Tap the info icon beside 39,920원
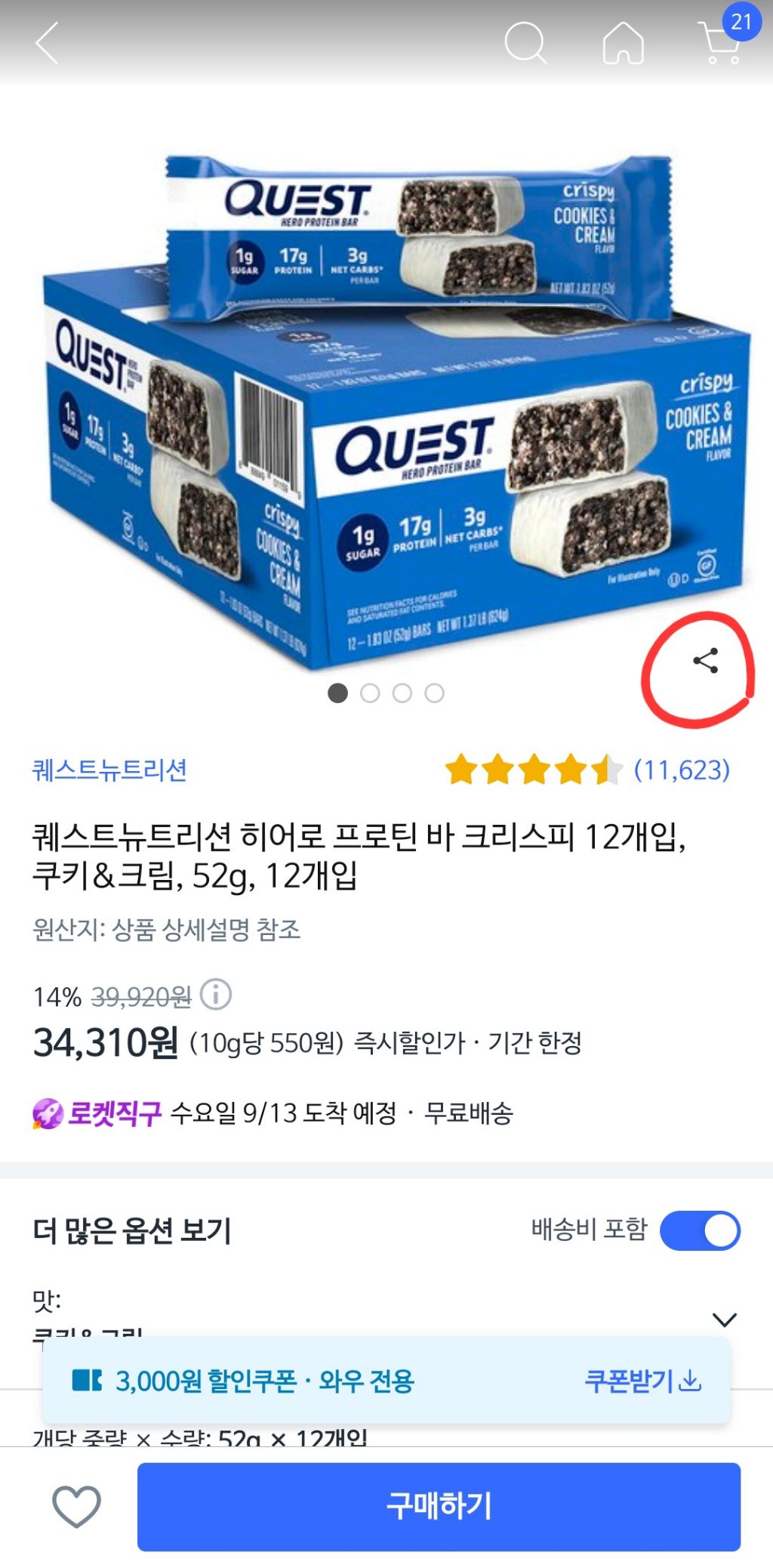Screen dimensions: 773x1568 point(216,995)
